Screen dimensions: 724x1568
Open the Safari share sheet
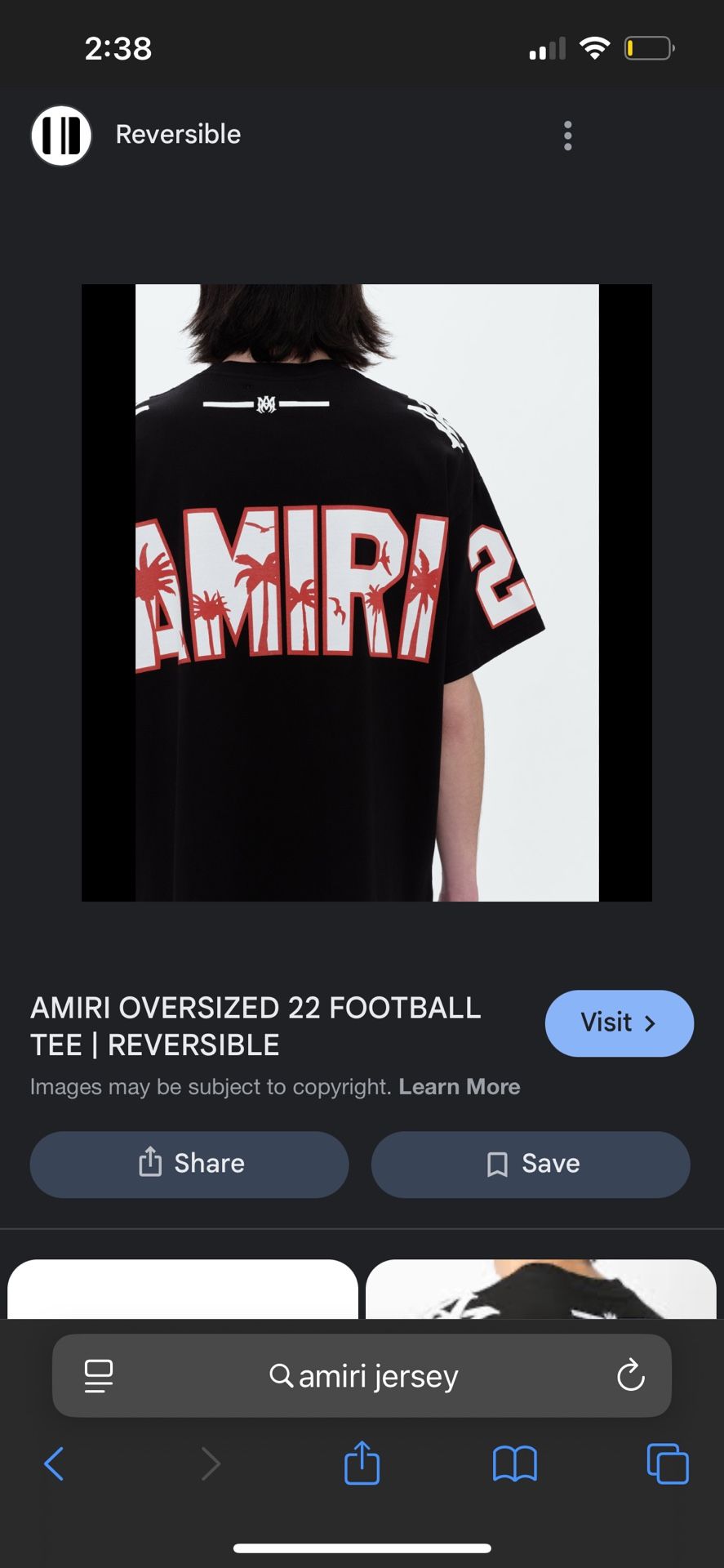click(x=362, y=1462)
